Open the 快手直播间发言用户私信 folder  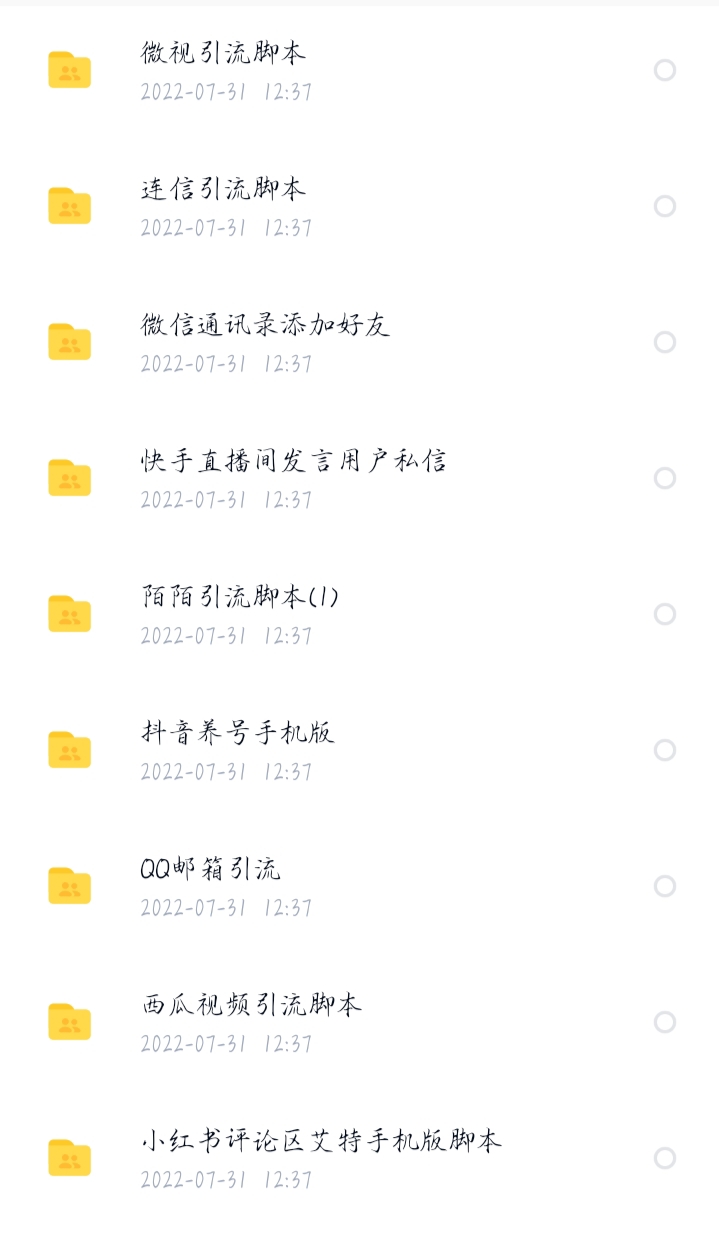293,461
